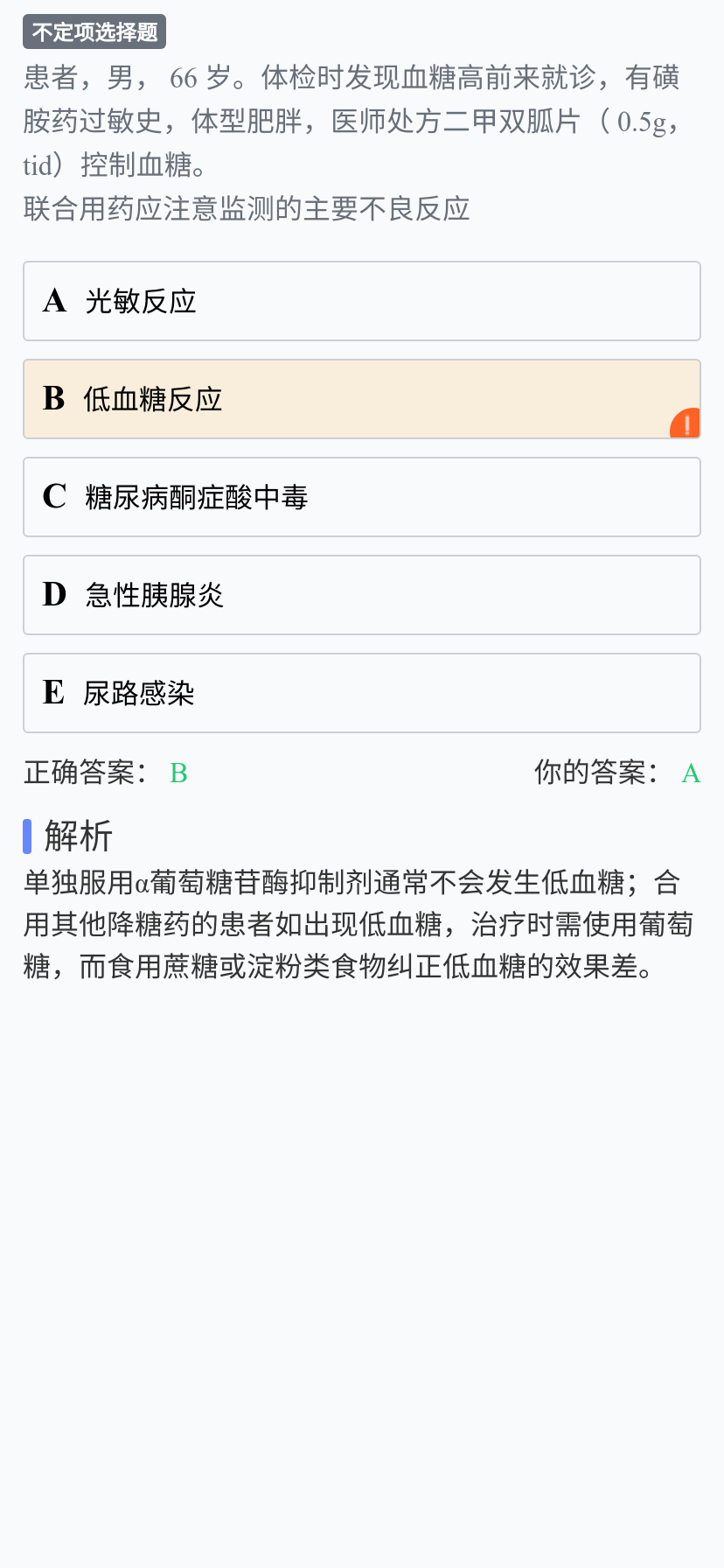Choose option E 尿路感染

(x=362, y=693)
